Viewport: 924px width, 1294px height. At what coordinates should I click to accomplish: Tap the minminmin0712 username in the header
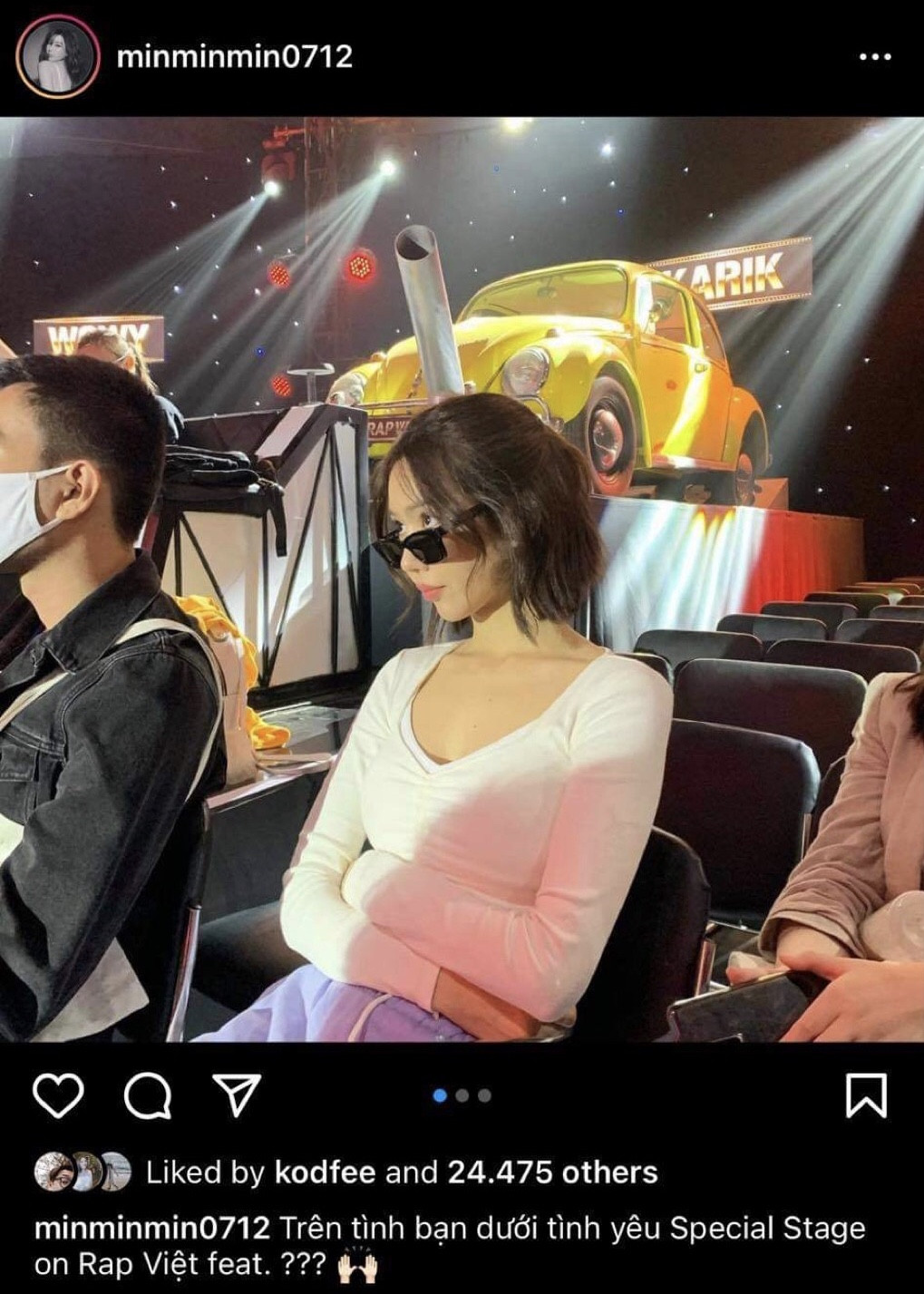pyautogui.click(x=234, y=56)
